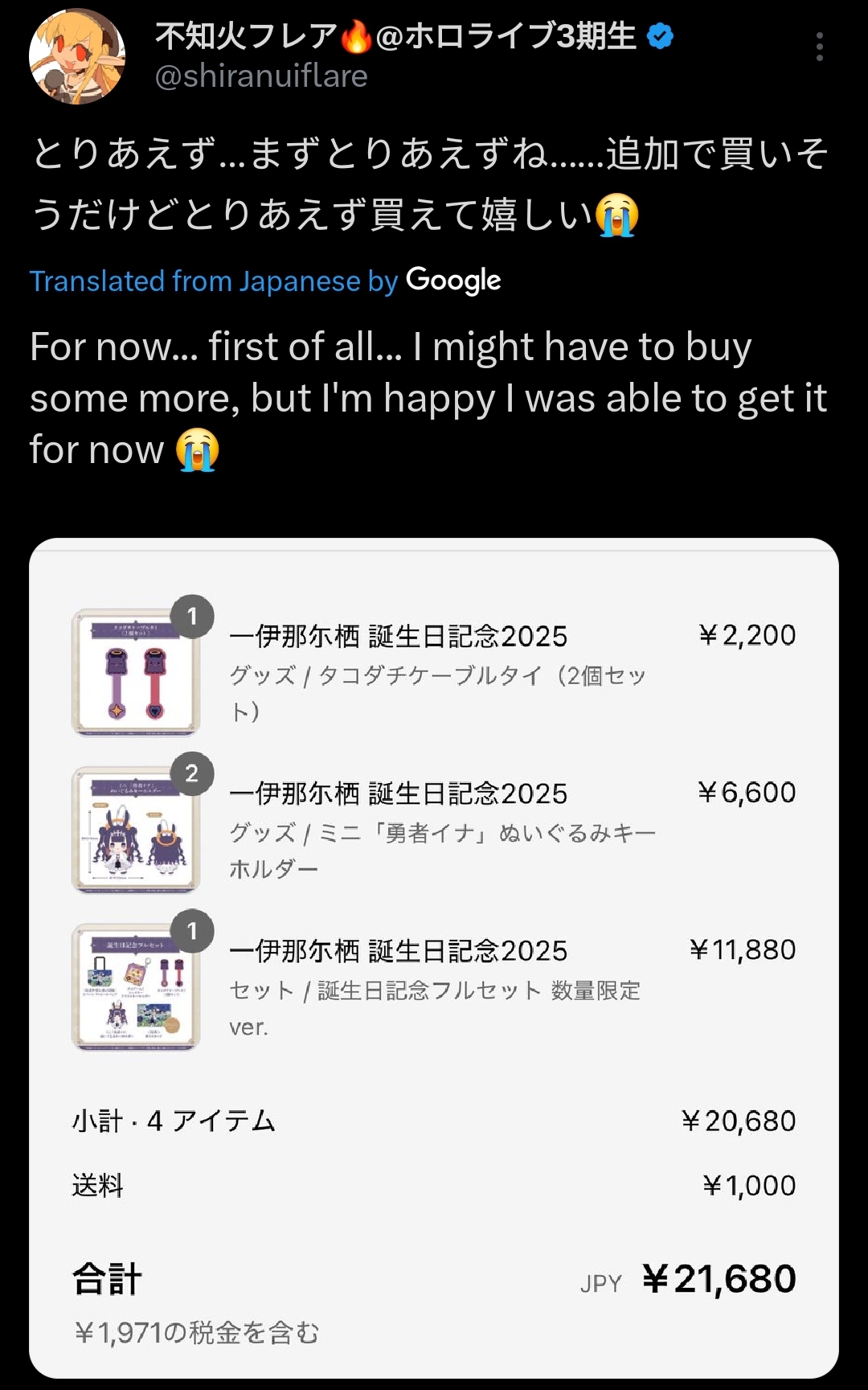Open Shiranui Flare's profile picture
The width and height of the screenshot is (868, 1390).
click(77, 56)
